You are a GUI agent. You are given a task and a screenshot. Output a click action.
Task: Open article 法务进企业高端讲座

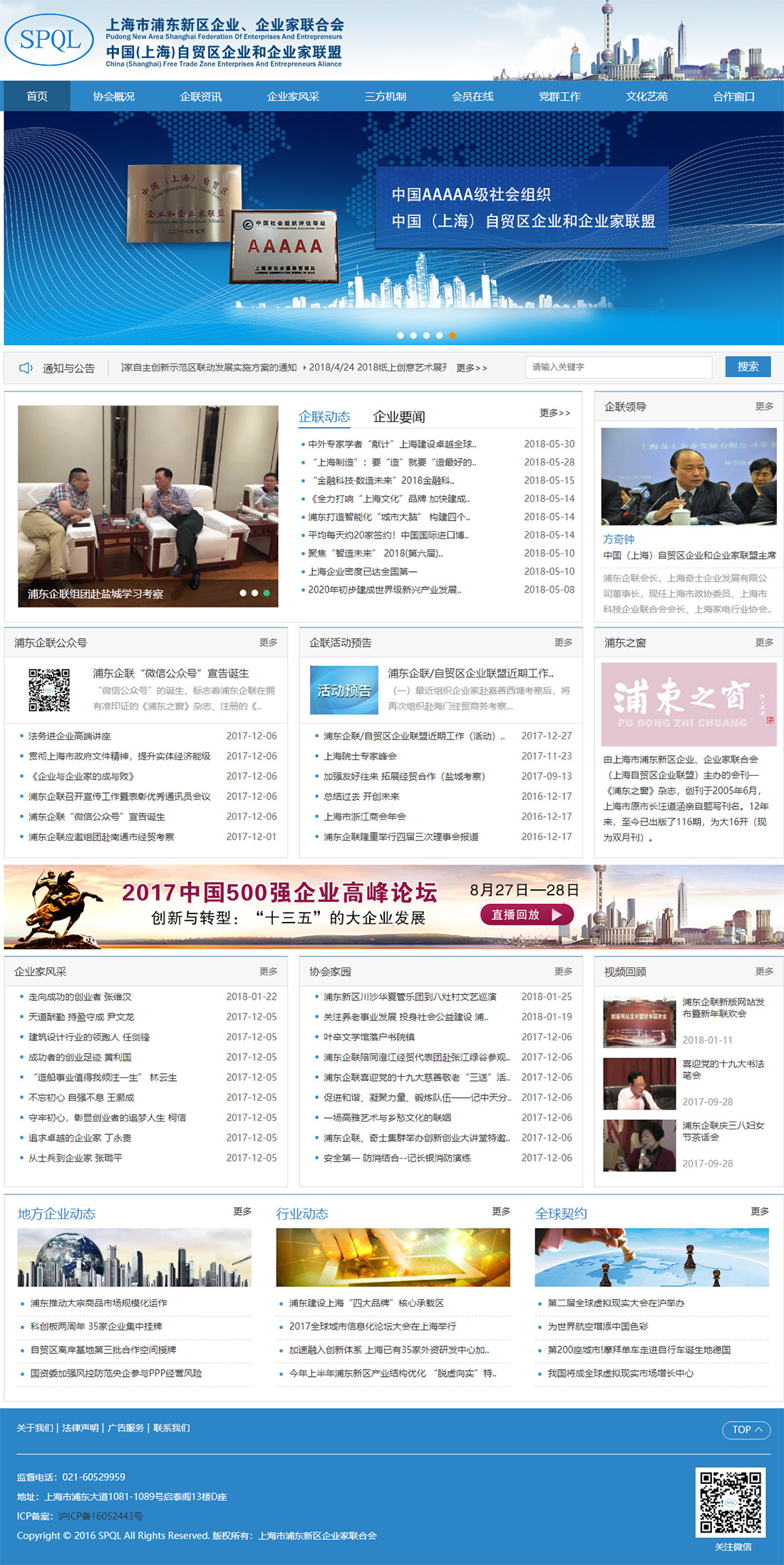click(x=69, y=736)
